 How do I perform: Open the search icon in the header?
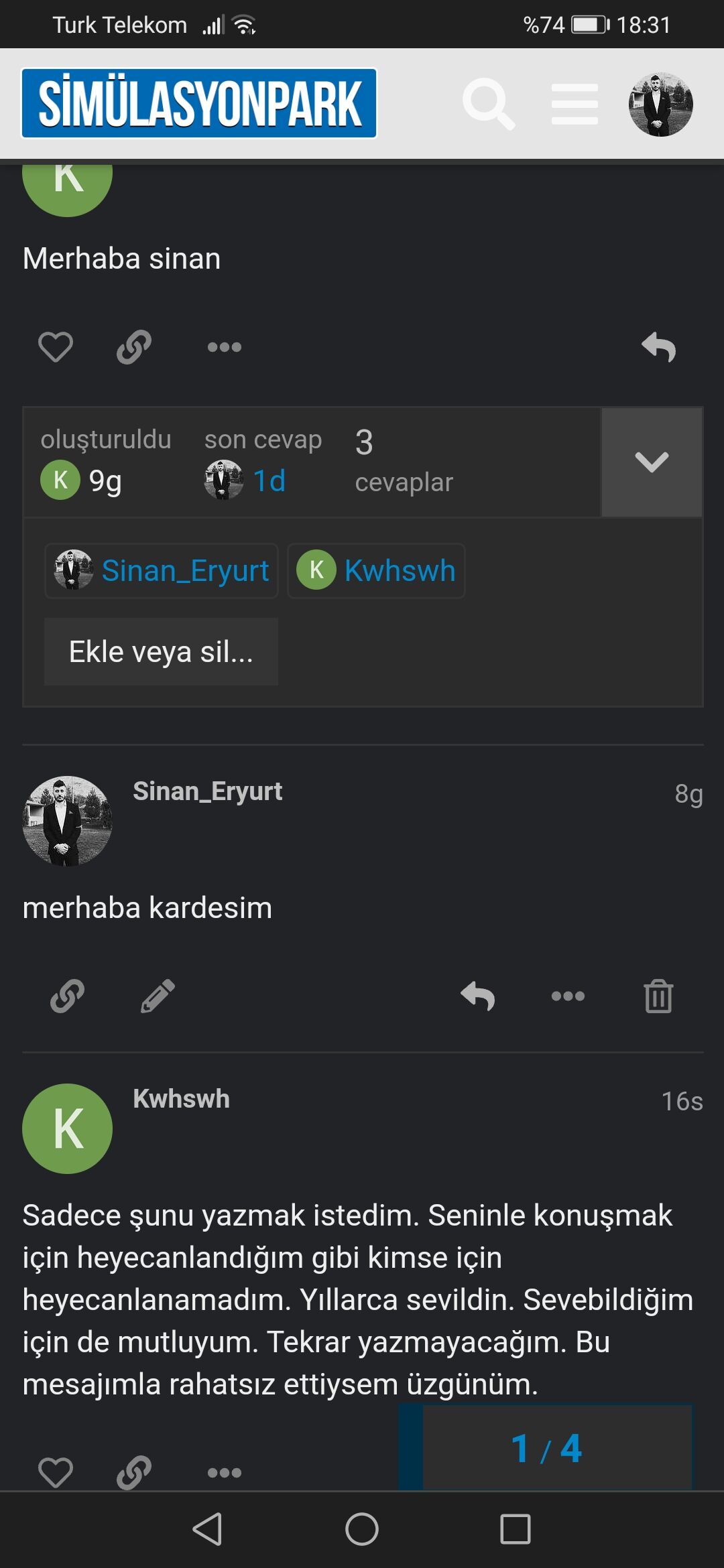coord(489,104)
